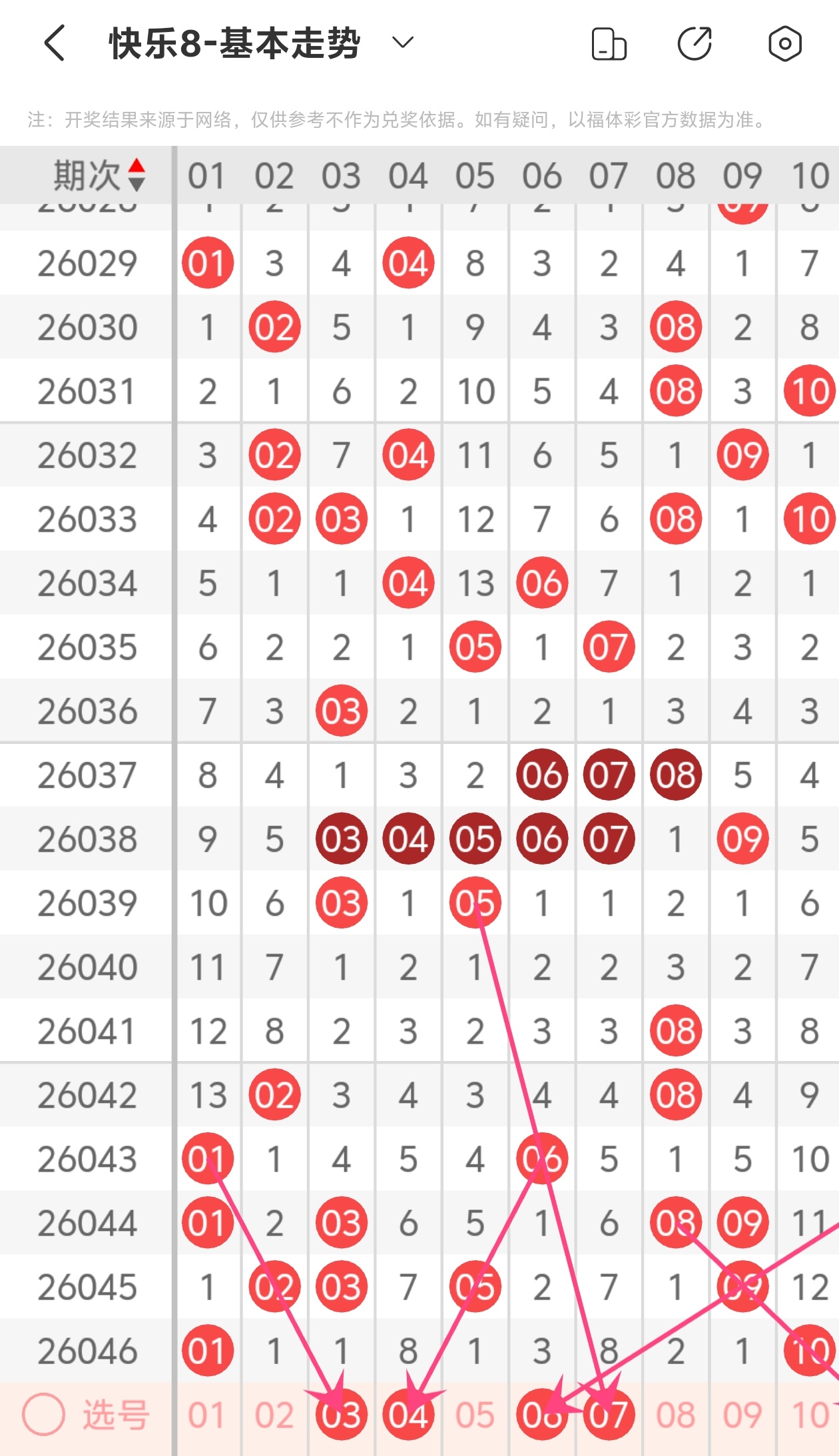Tap the 选号 circle at the row start

pos(44,1414)
